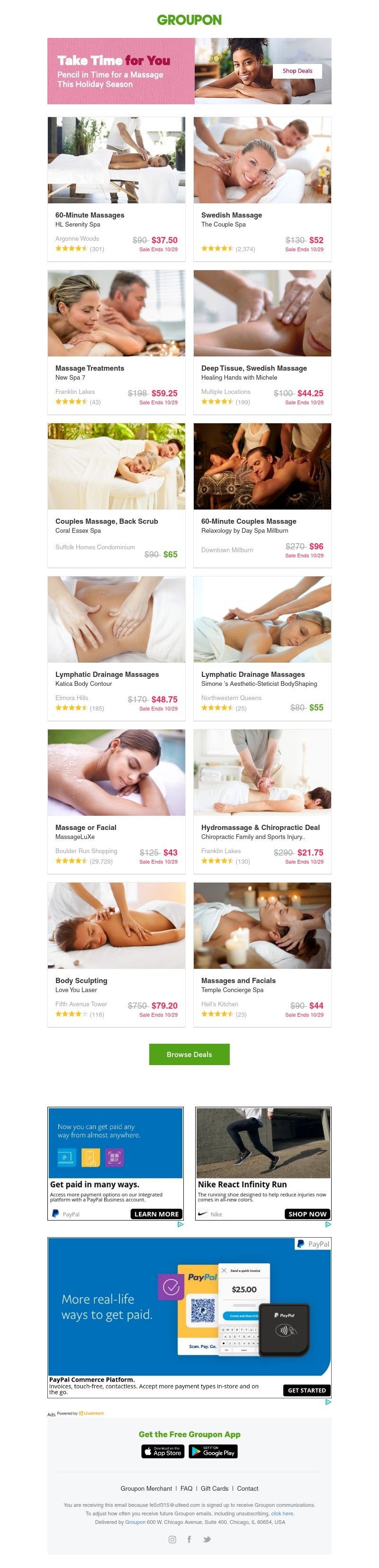Open Groupon's Instagram icon in the footer
The width and height of the screenshot is (379, 1568).
pyautogui.click(x=172, y=1540)
